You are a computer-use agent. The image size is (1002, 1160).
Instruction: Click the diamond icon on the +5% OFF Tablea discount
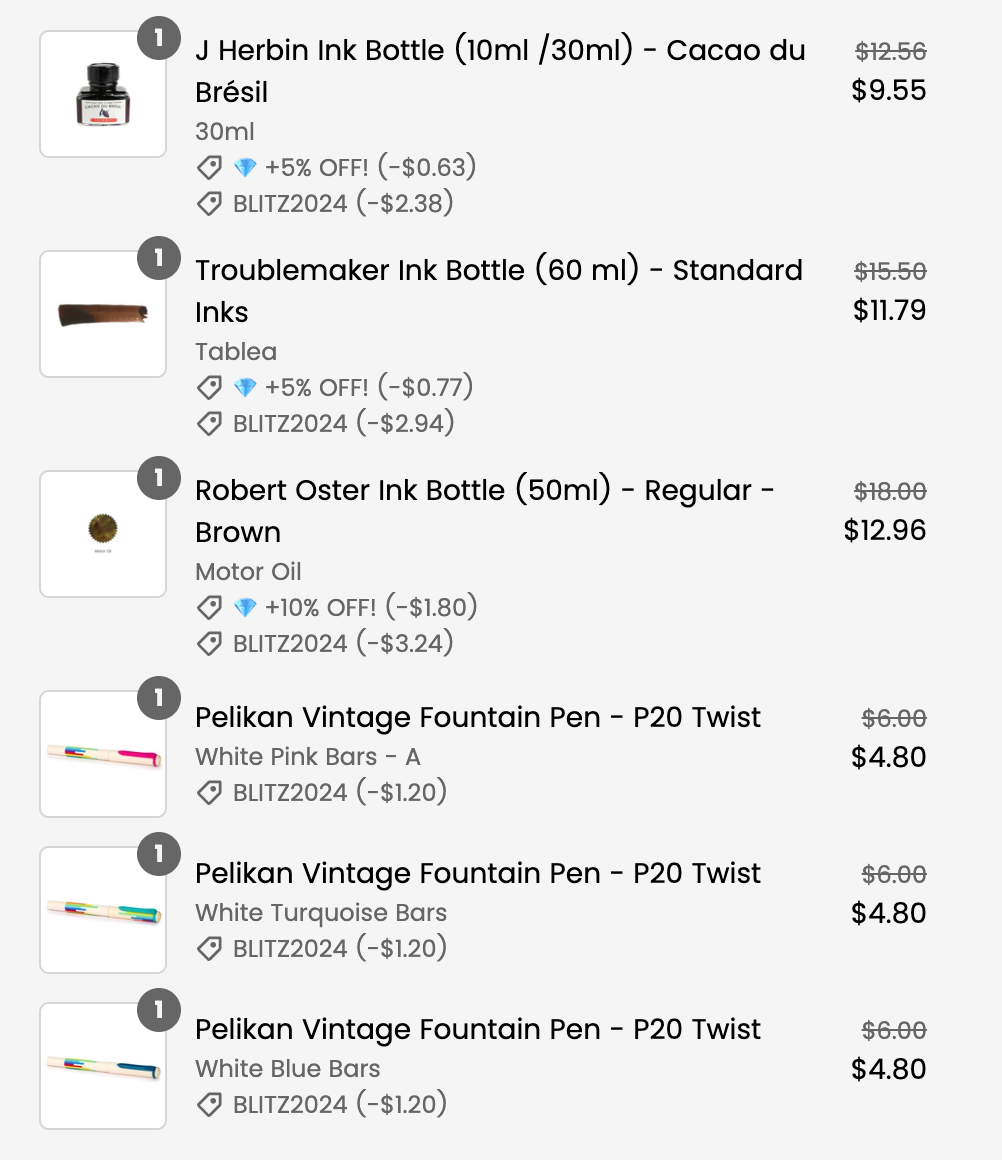[x=243, y=388]
